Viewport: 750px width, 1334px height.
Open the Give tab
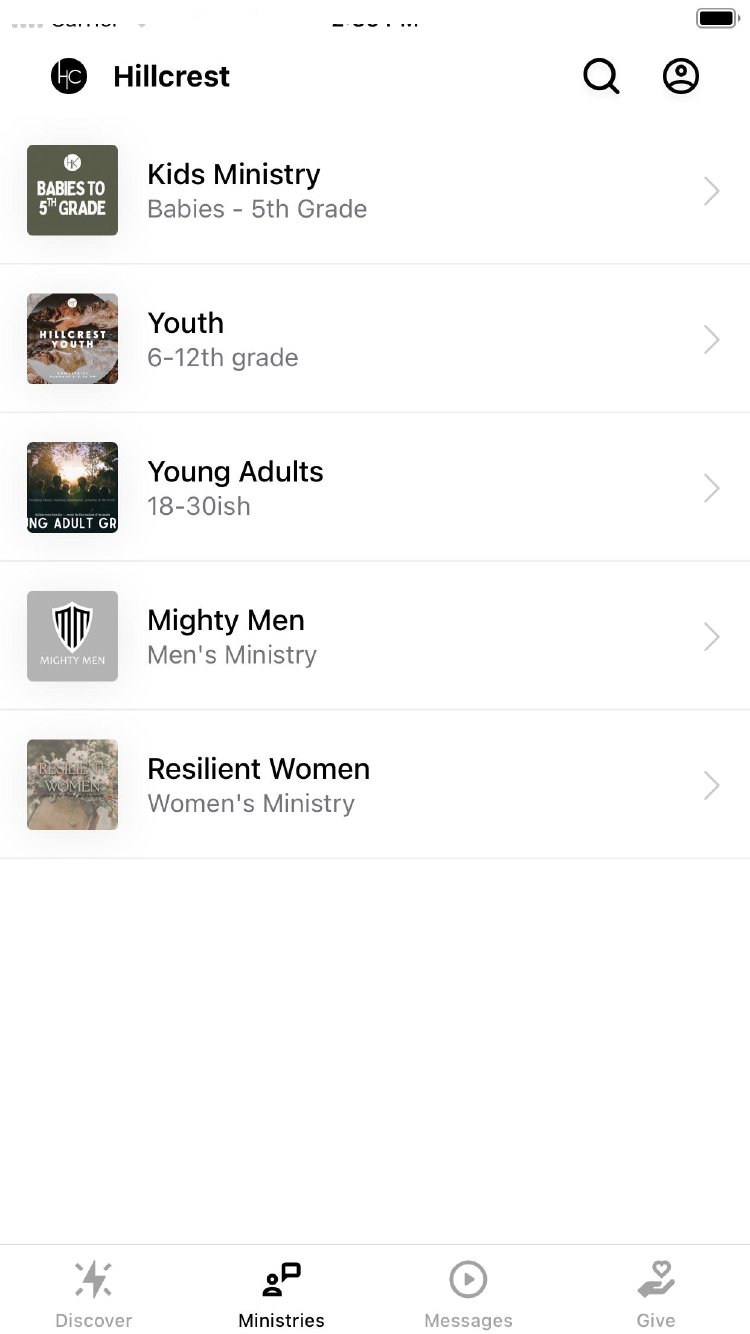click(656, 1294)
